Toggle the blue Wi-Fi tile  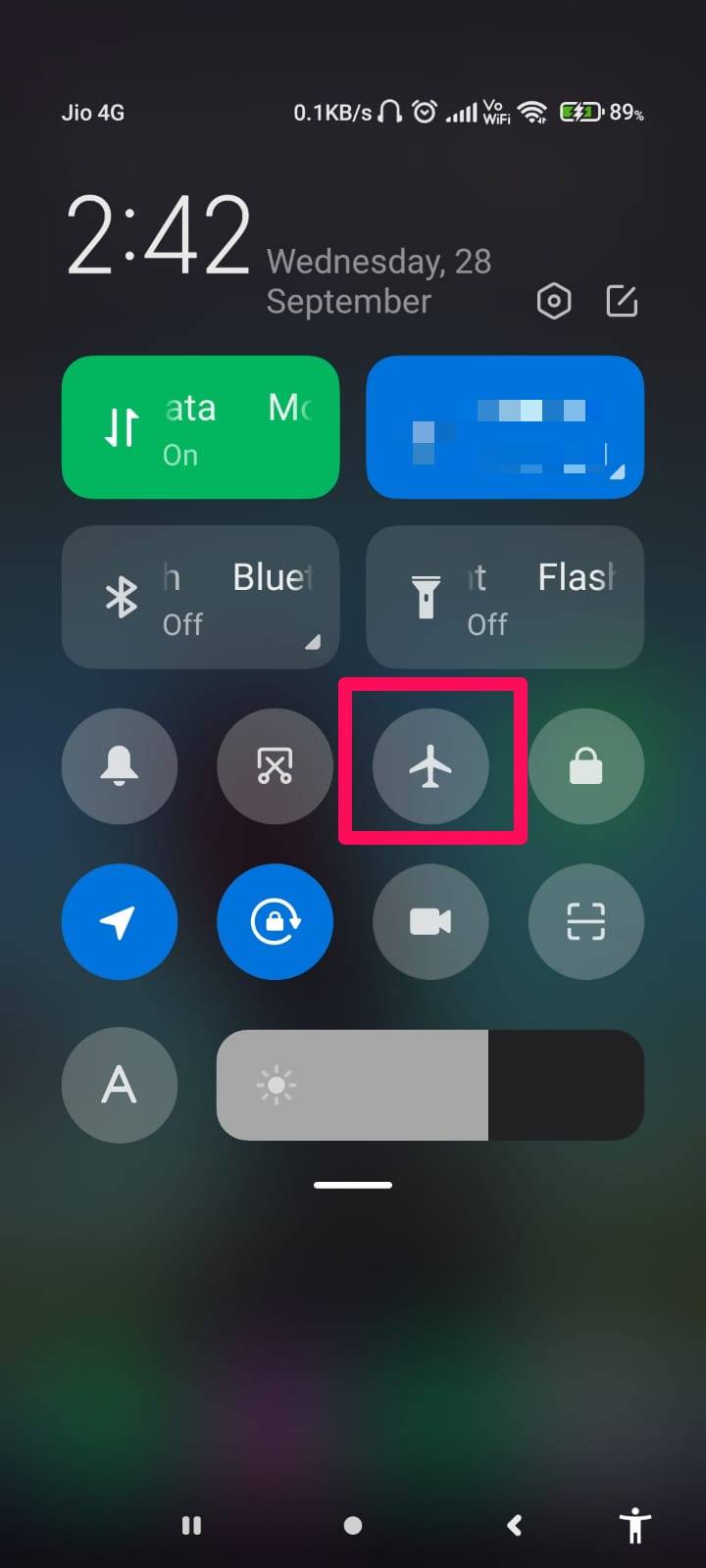[504, 427]
